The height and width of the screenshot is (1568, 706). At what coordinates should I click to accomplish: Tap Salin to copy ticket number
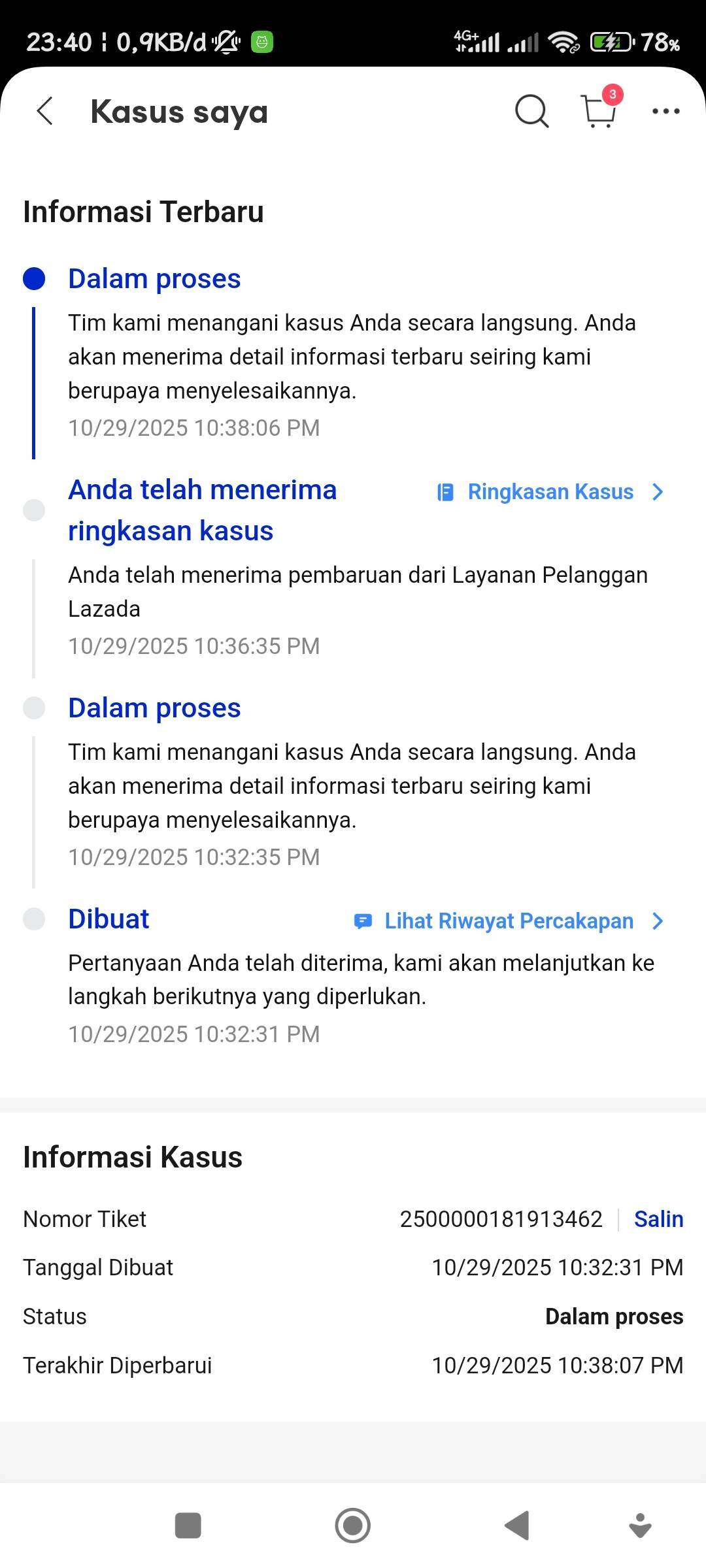click(658, 1219)
